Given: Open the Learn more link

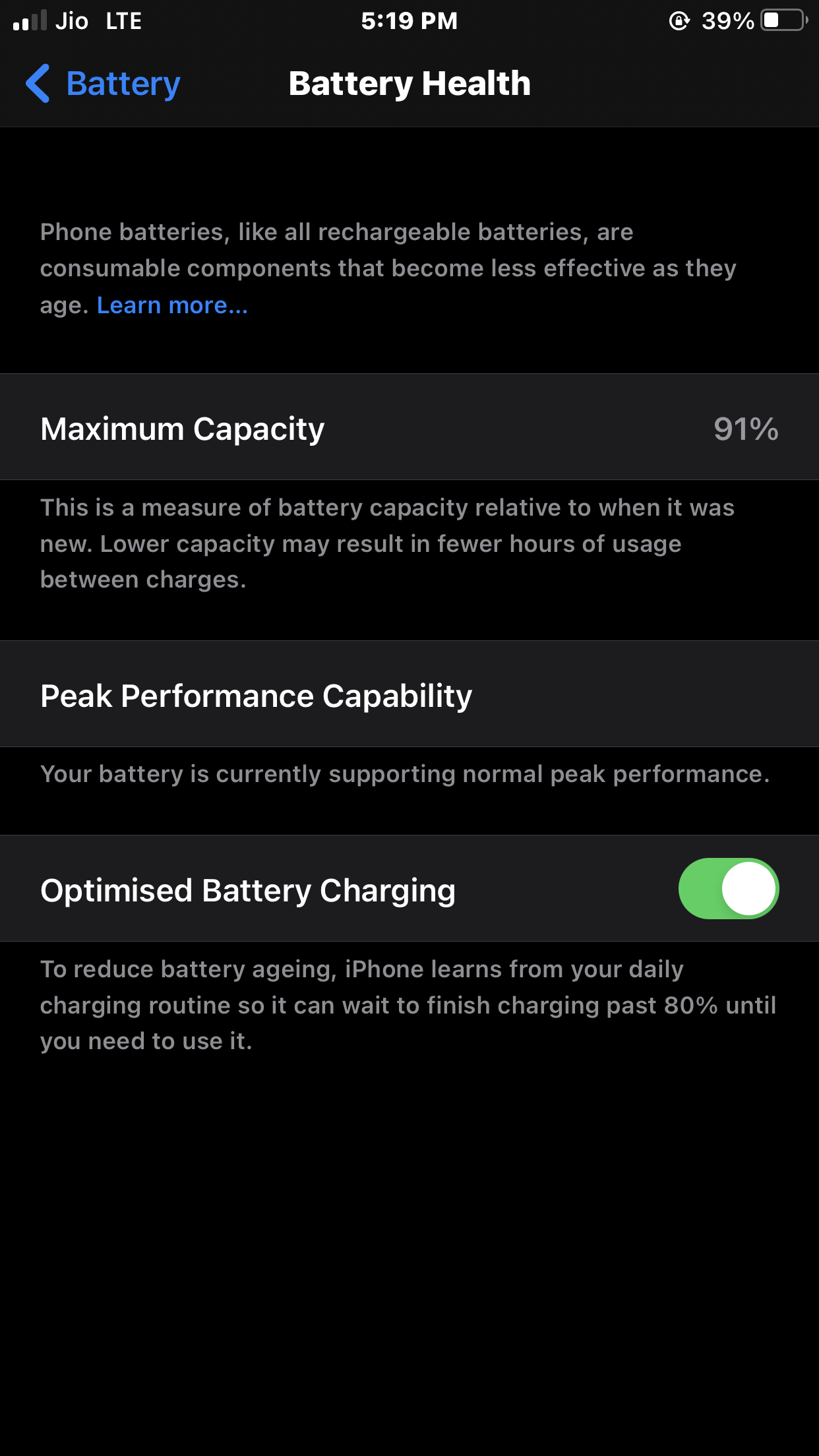Looking at the screenshot, I should tap(171, 305).
